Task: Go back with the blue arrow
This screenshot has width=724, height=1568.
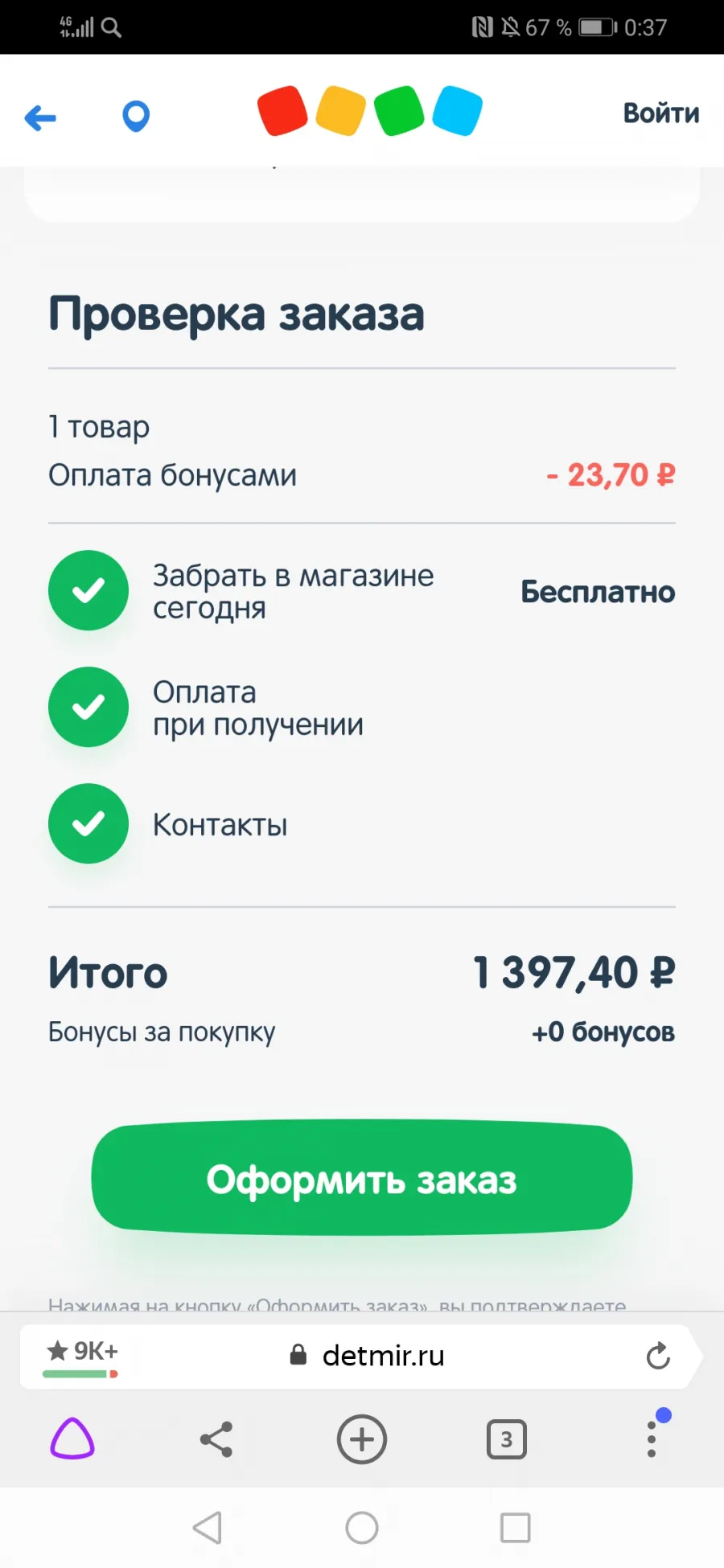Action: point(40,118)
